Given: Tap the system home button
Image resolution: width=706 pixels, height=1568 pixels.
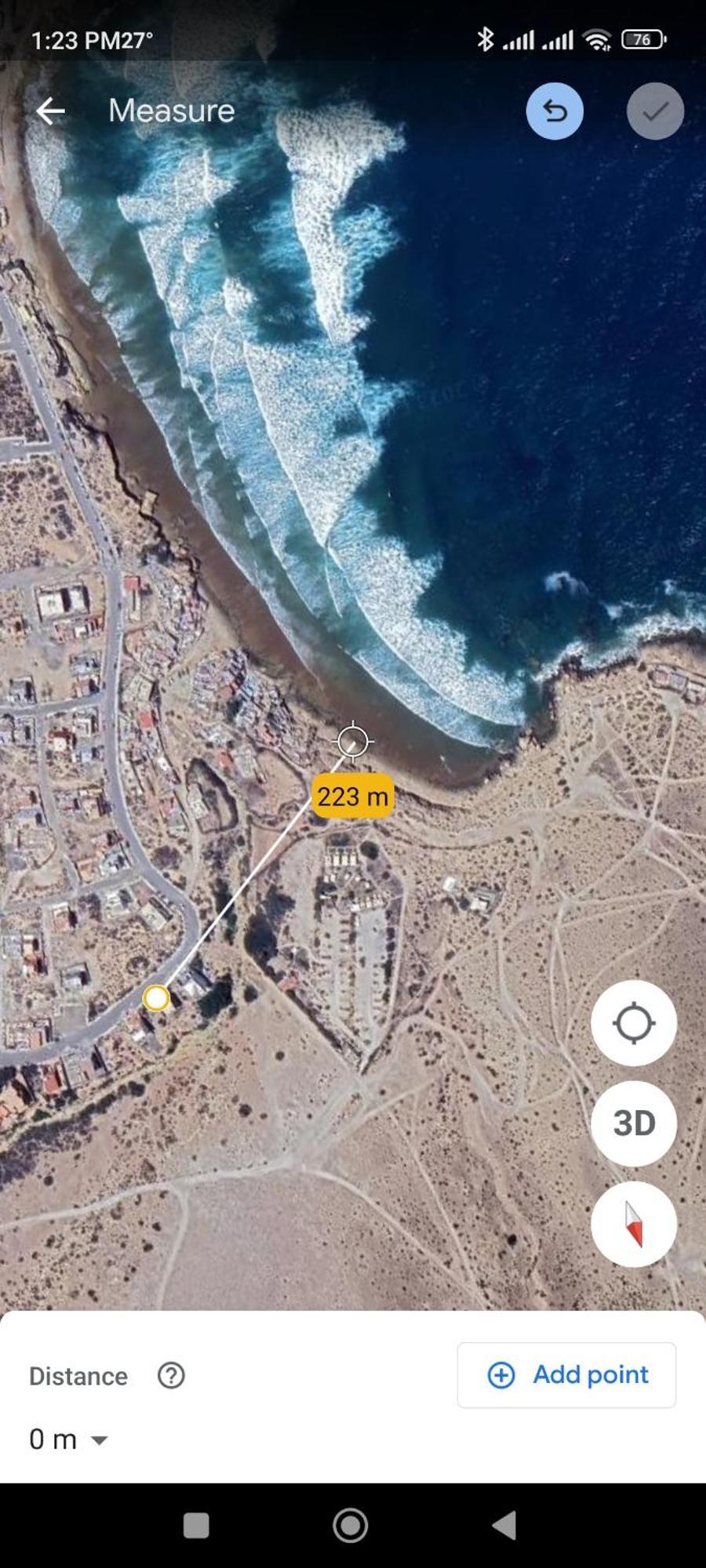Looking at the screenshot, I should (x=351, y=1525).
